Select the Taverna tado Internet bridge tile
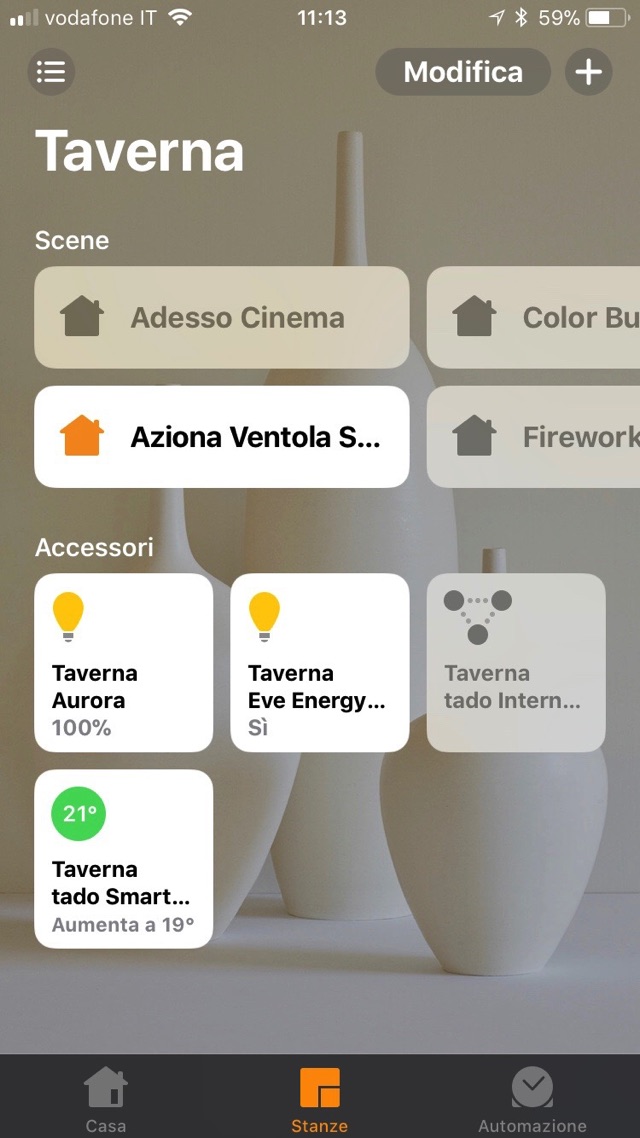Screen dimensions: 640x1138 click(x=516, y=662)
